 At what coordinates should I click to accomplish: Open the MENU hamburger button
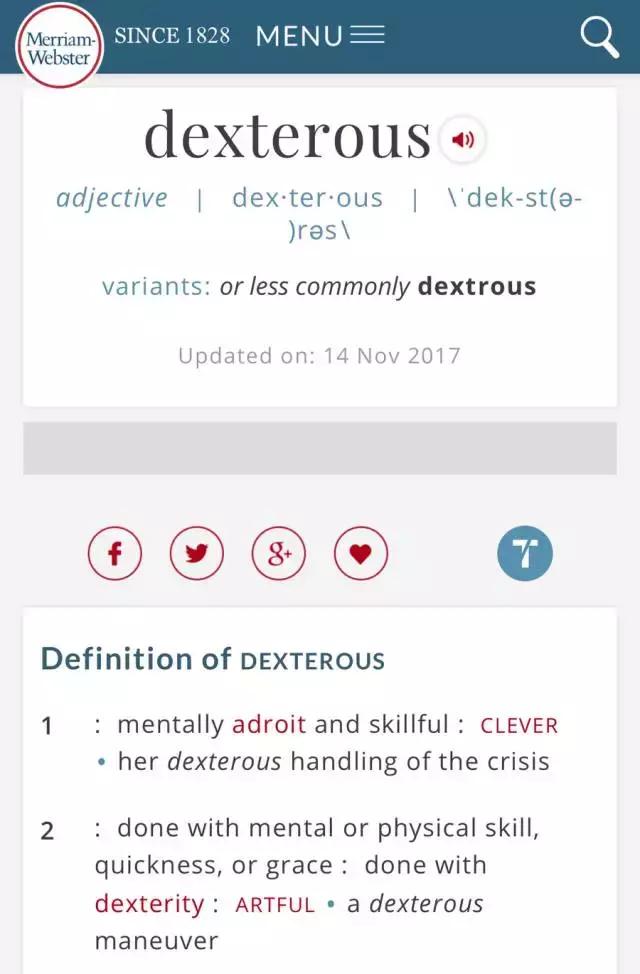[x=320, y=37]
